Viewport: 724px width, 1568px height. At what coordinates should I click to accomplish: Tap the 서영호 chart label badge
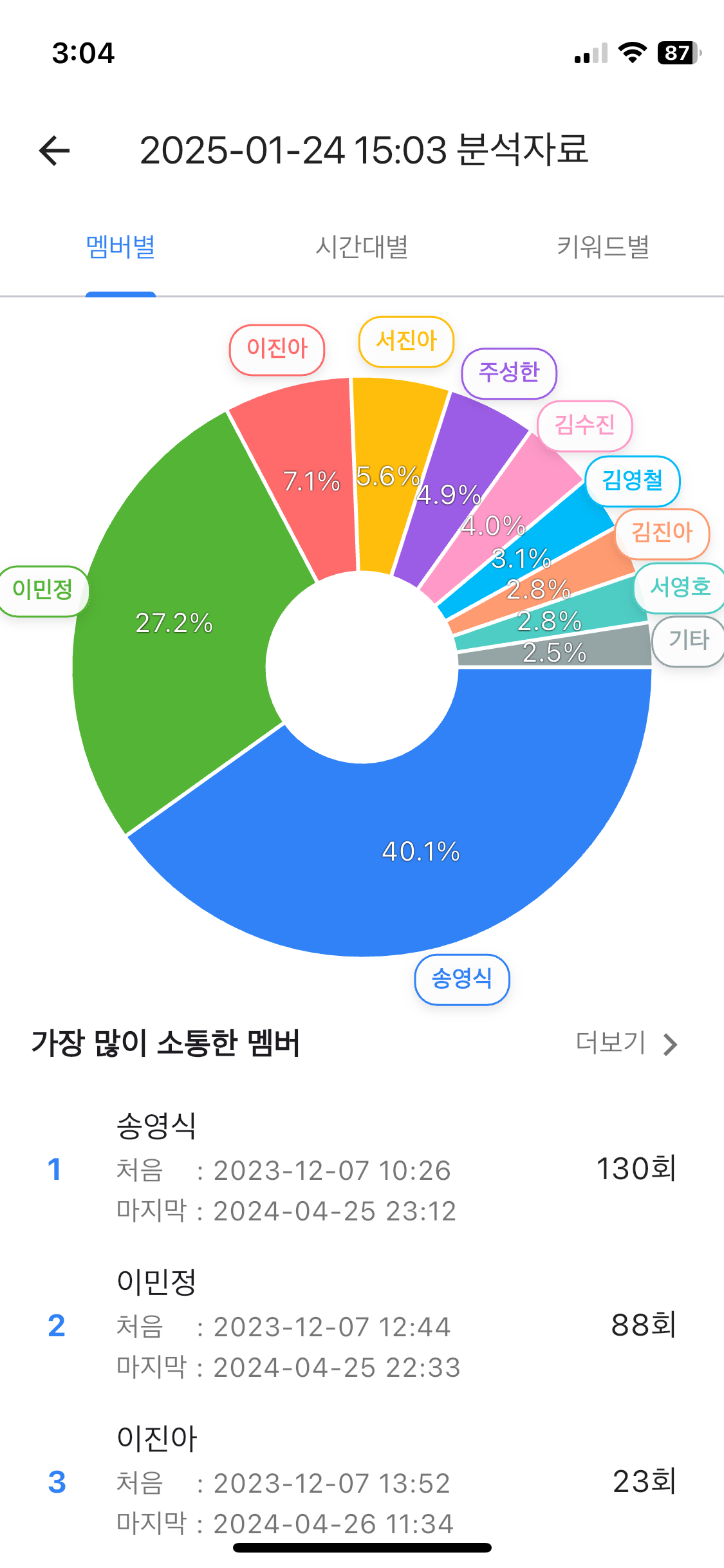[680, 588]
